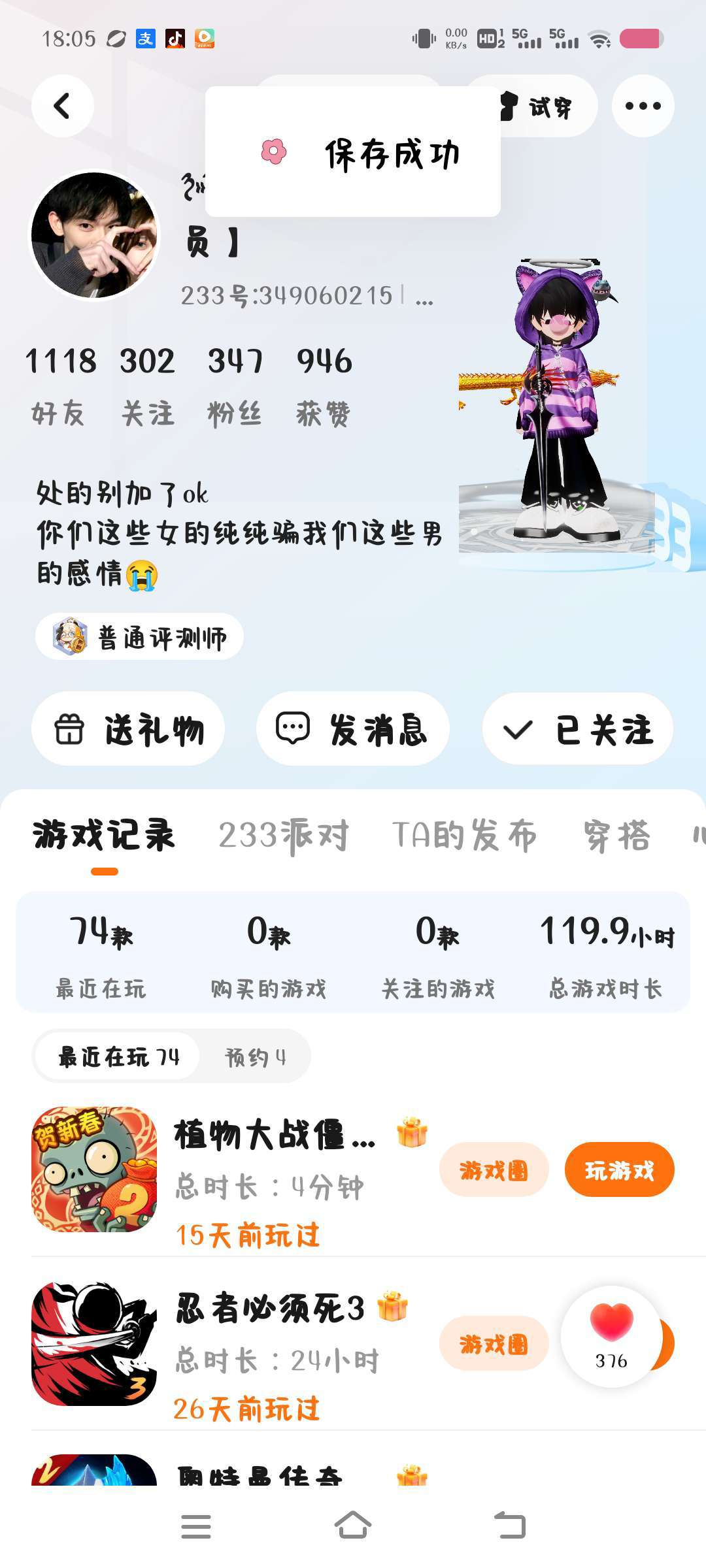Tap 玩游戏 for 植物大战僵尸
This screenshot has height=1568, width=706.
coord(619,1170)
